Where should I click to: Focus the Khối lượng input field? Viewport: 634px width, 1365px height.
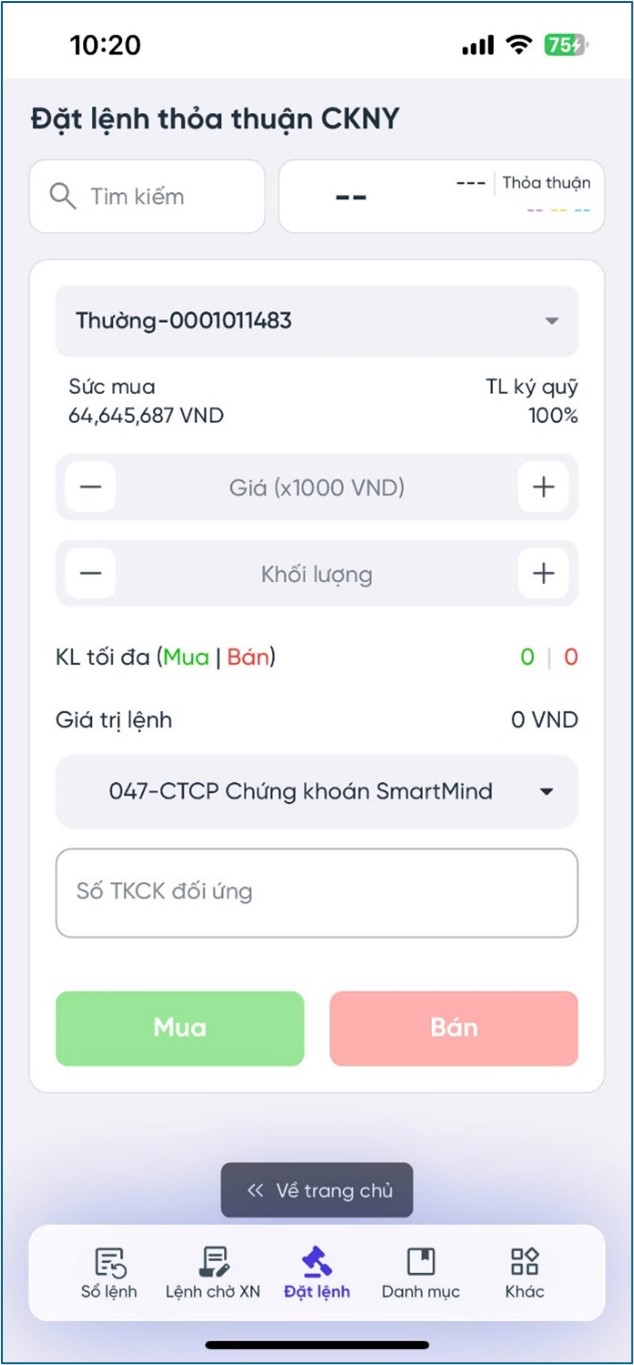pos(316,574)
